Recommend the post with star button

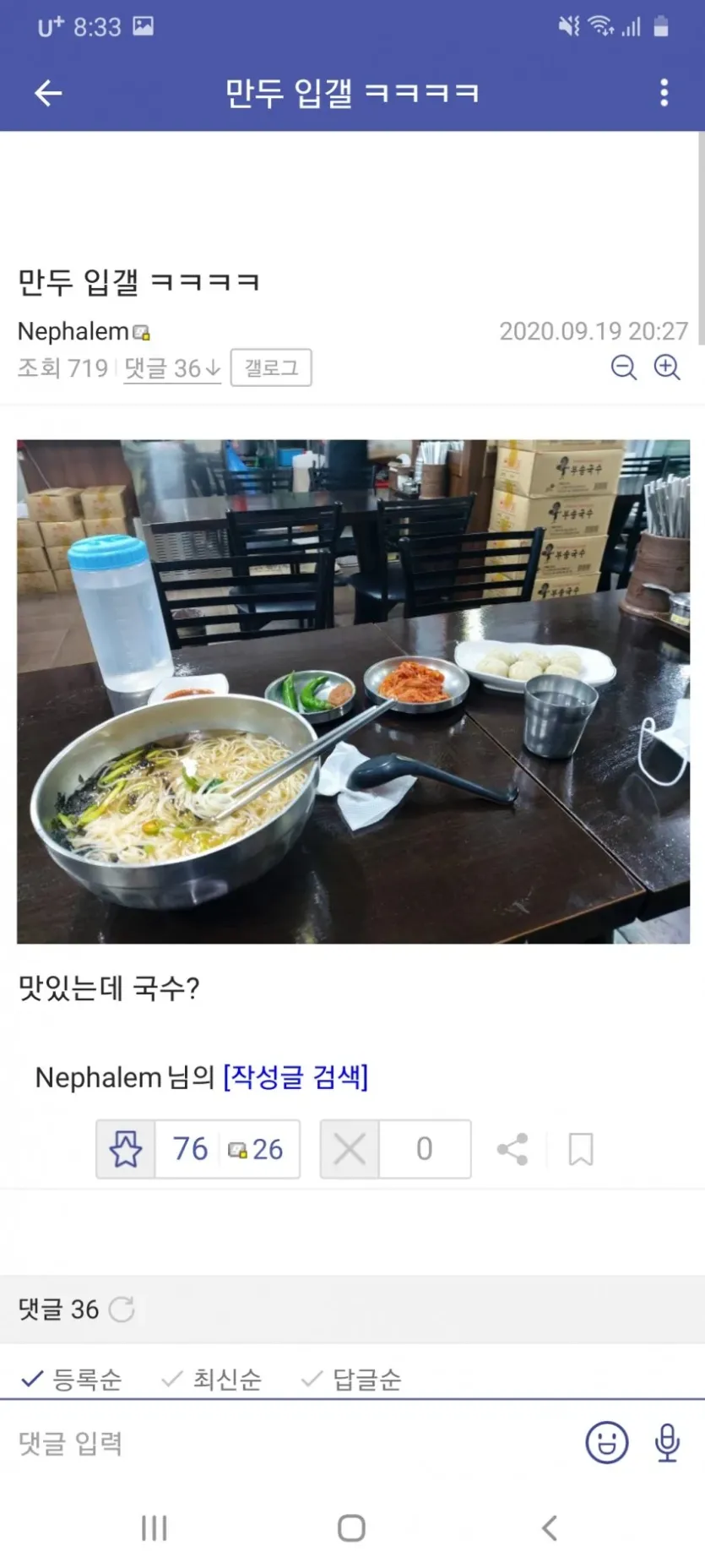coord(126,1149)
